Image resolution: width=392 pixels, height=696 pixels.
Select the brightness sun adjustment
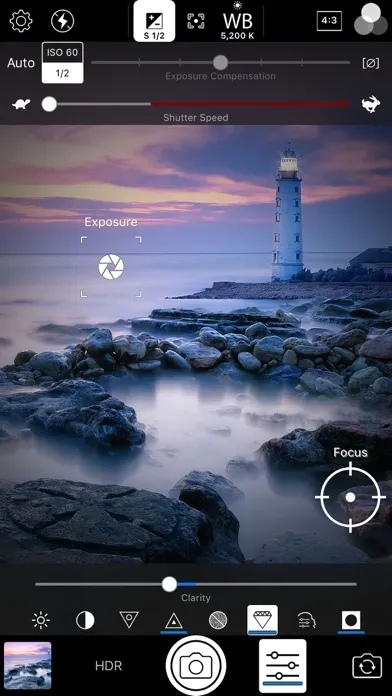[41, 620]
